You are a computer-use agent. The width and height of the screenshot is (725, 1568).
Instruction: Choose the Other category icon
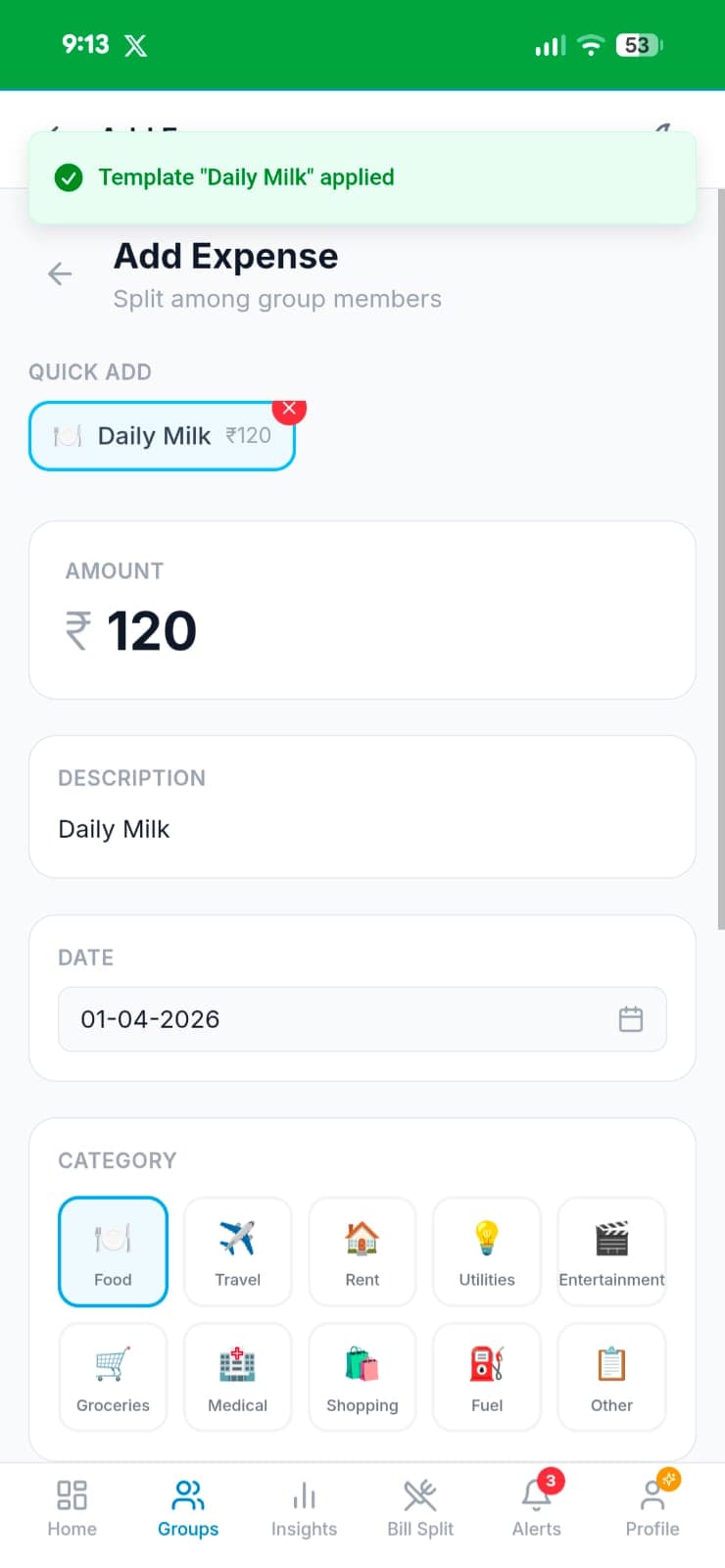pyautogui.click(x=611, y=1377)
